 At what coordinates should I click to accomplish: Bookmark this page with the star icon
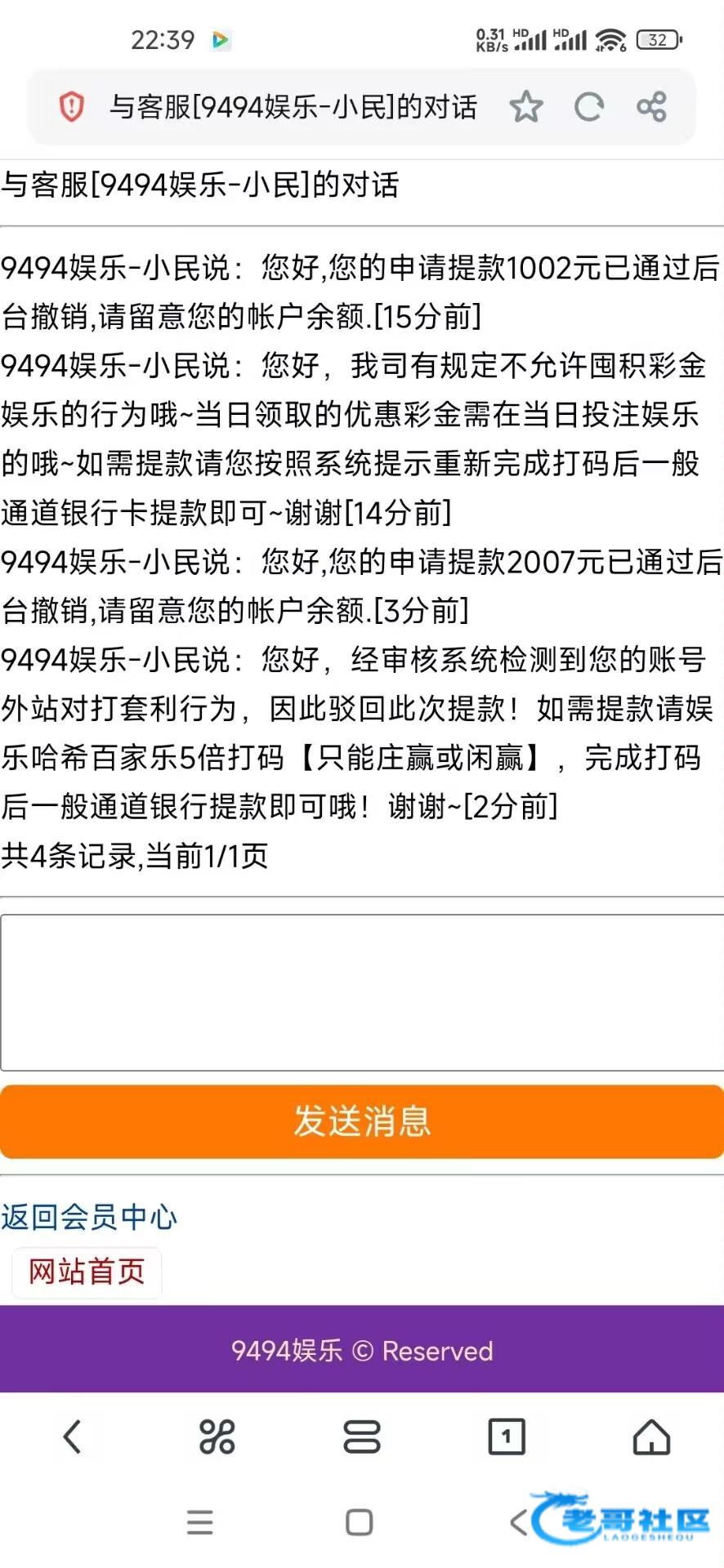tap(525, 107)
